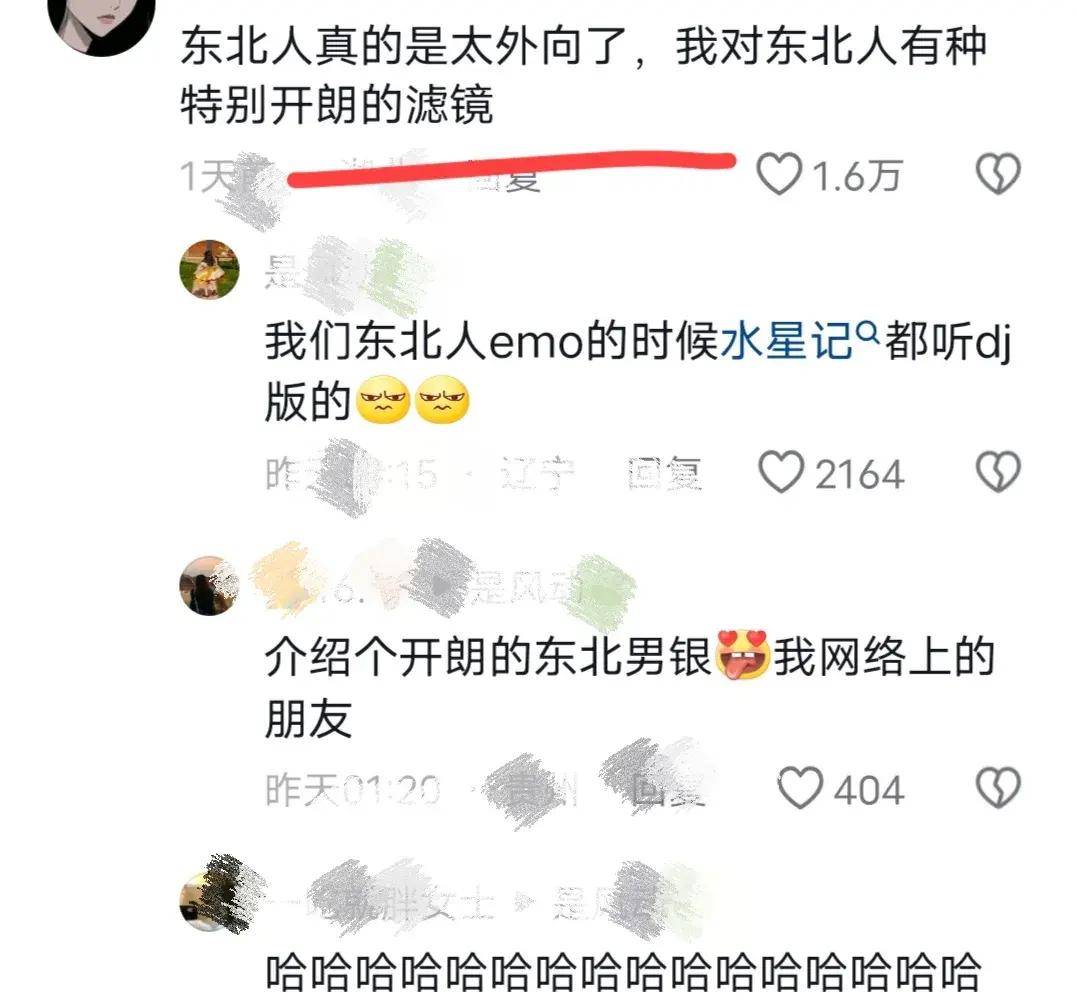Screen dimensions: 1076x1008
Task: Like the comment about 东北人太外向
Action: tap(780, 175)
